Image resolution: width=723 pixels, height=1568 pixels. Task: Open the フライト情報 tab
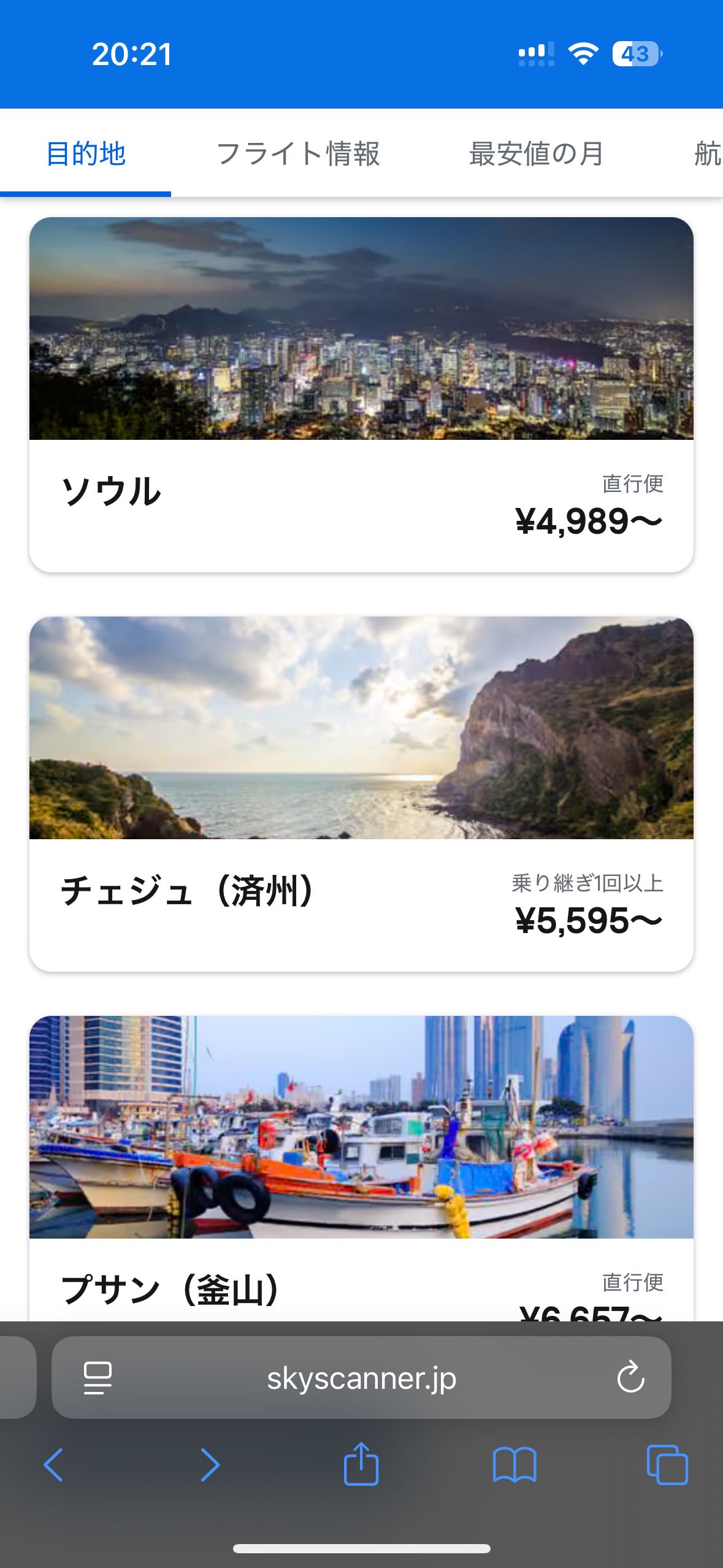(x=298, y=153)
